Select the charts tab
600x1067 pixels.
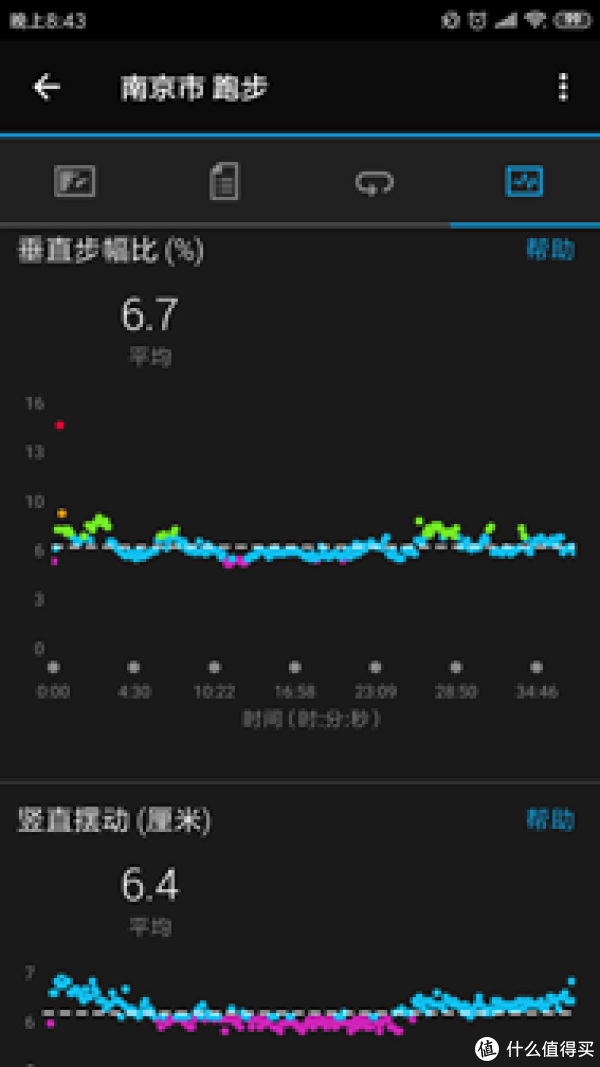tap(525, 182)
